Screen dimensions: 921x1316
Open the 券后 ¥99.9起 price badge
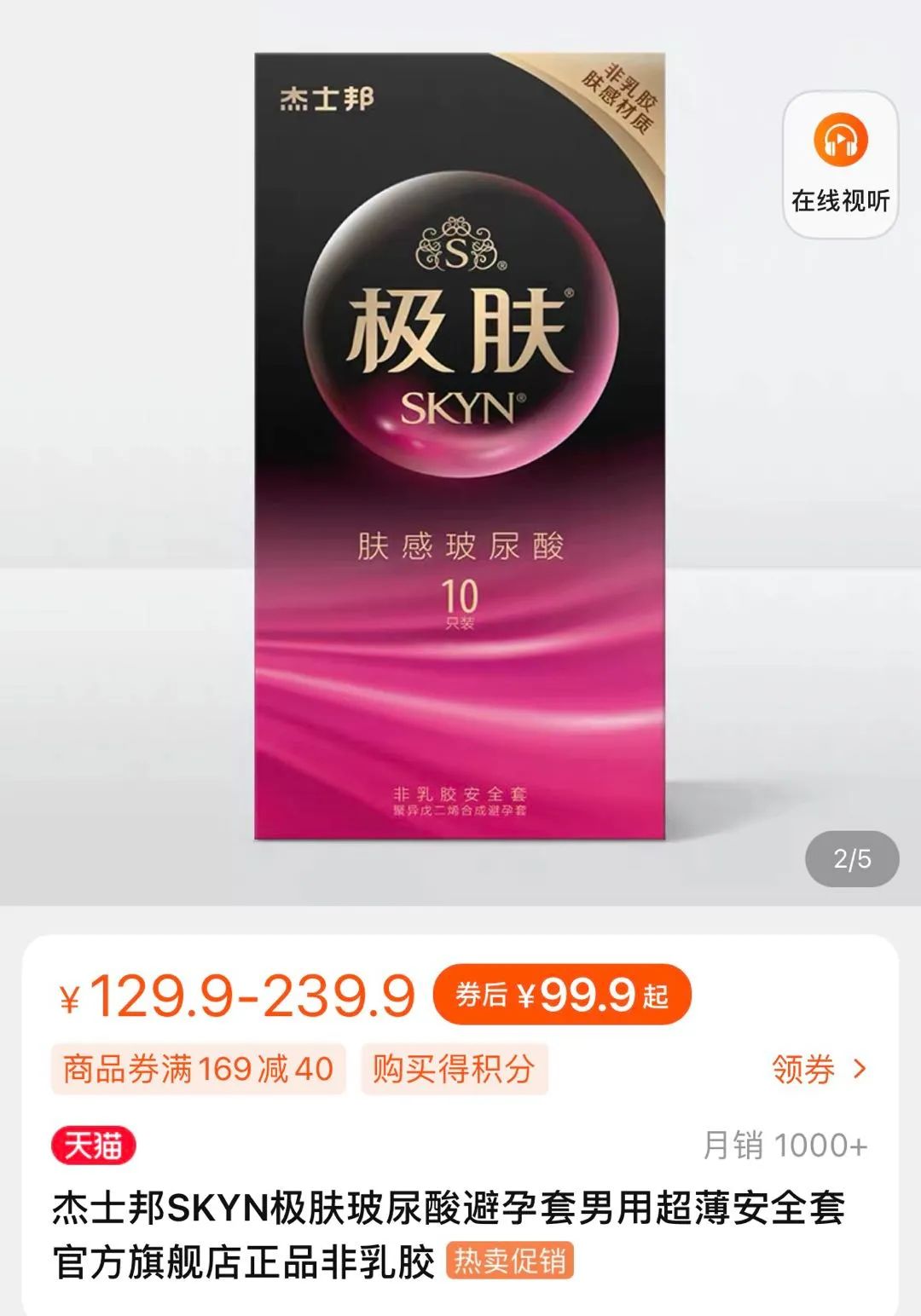point(562,995)
